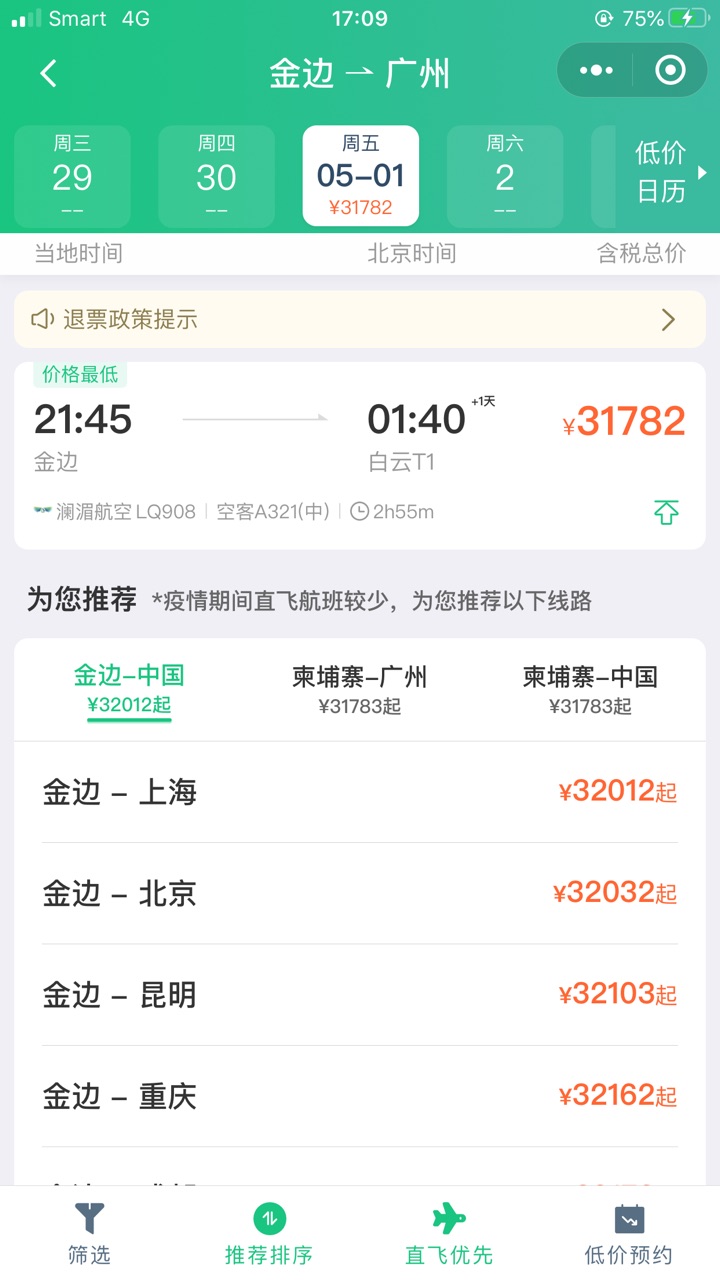Open the 金边 - 昆明 route
This screenshot has width=720, height=1280.
coord(360,995)
